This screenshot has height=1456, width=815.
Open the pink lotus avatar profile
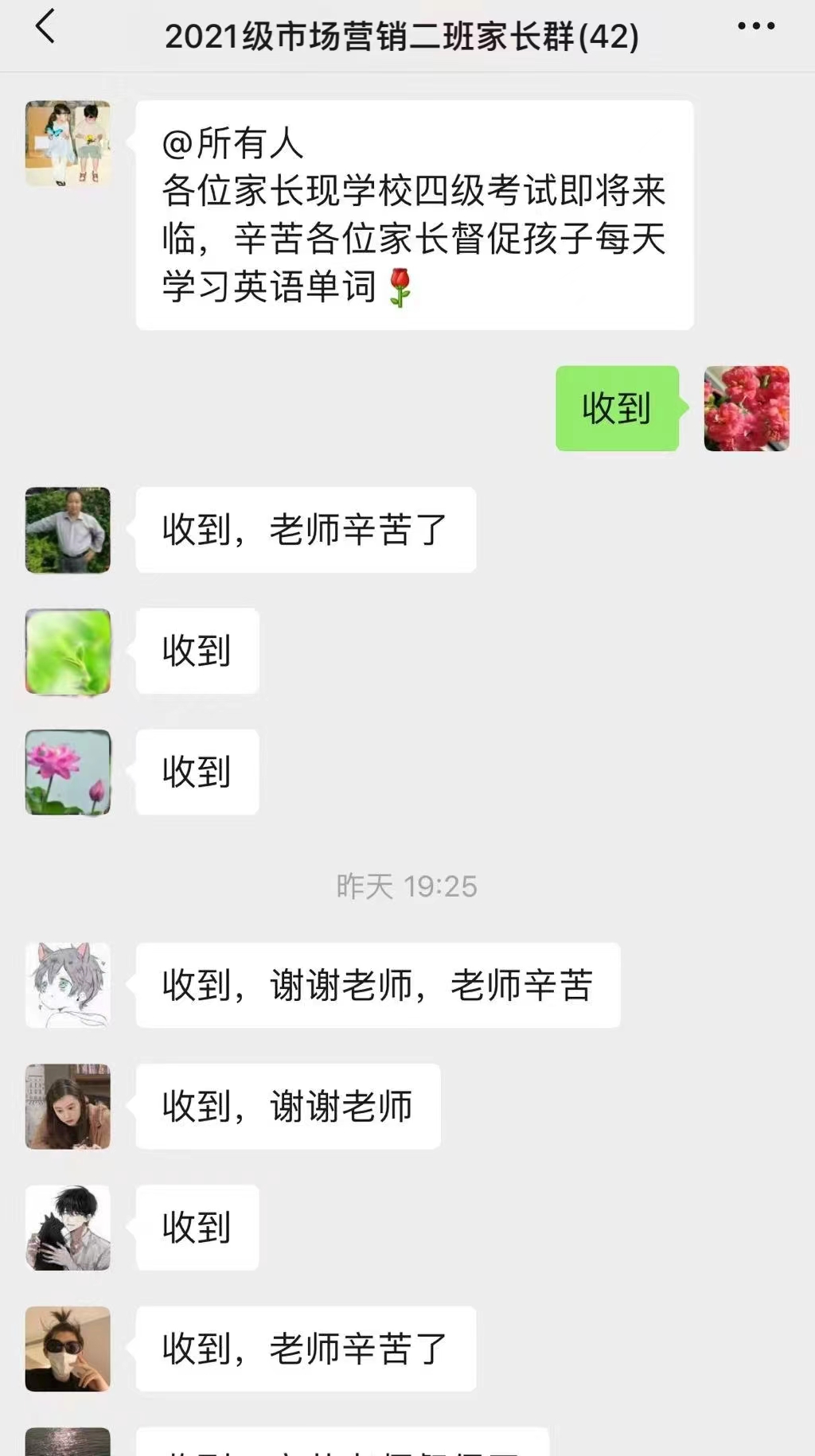tap(68, 772)
